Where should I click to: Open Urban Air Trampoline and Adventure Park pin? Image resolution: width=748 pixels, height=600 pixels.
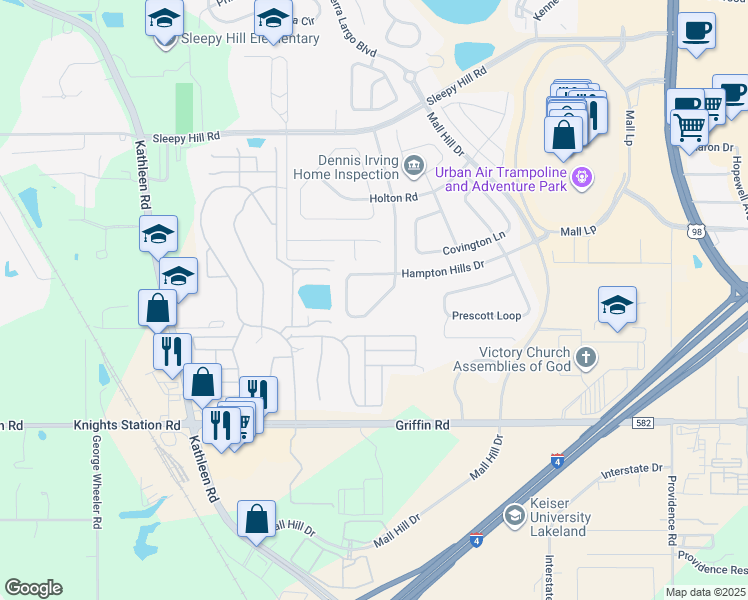[x=584, y=180]
